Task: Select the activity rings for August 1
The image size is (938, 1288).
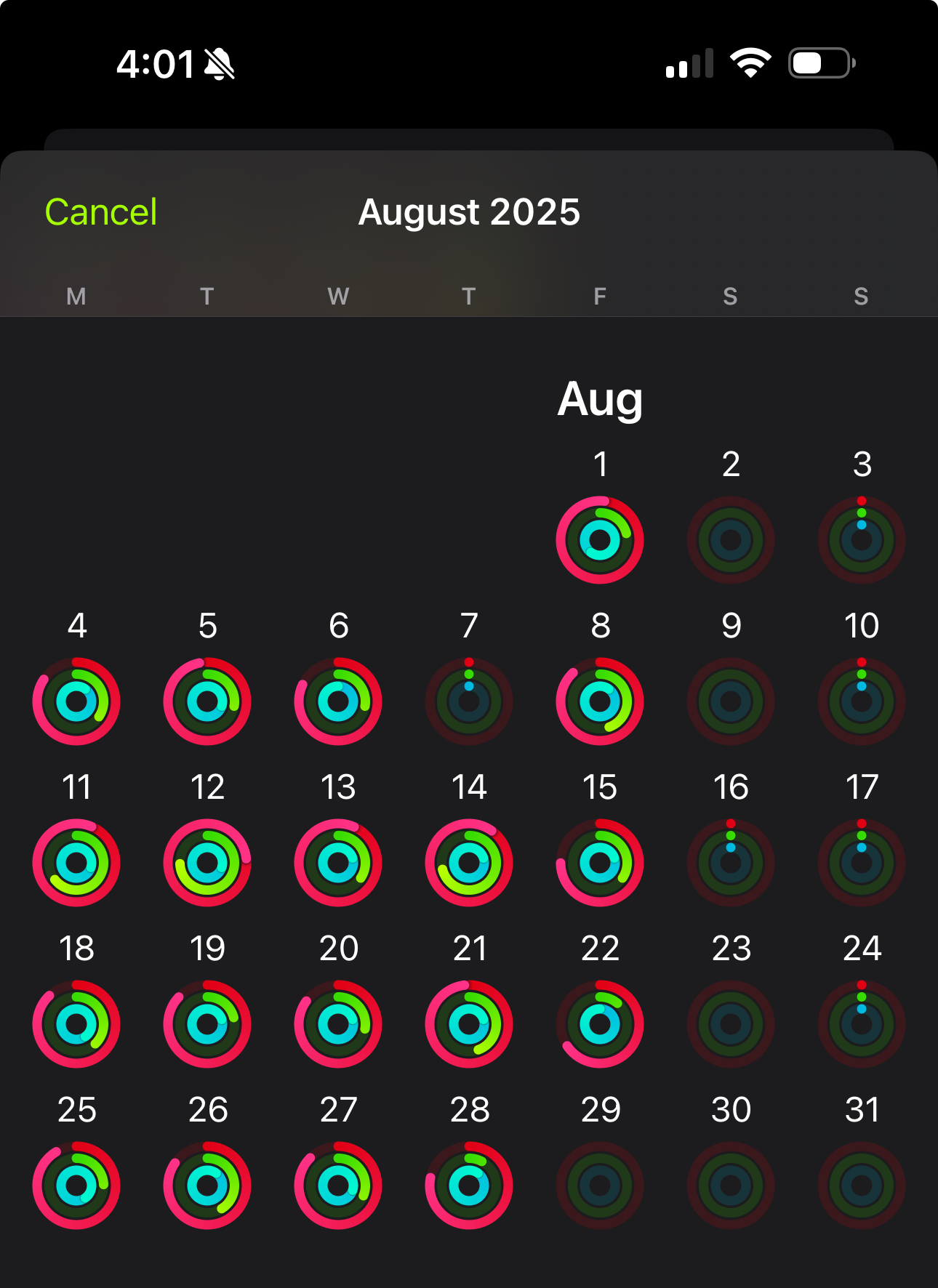Action: click(600, 539)
